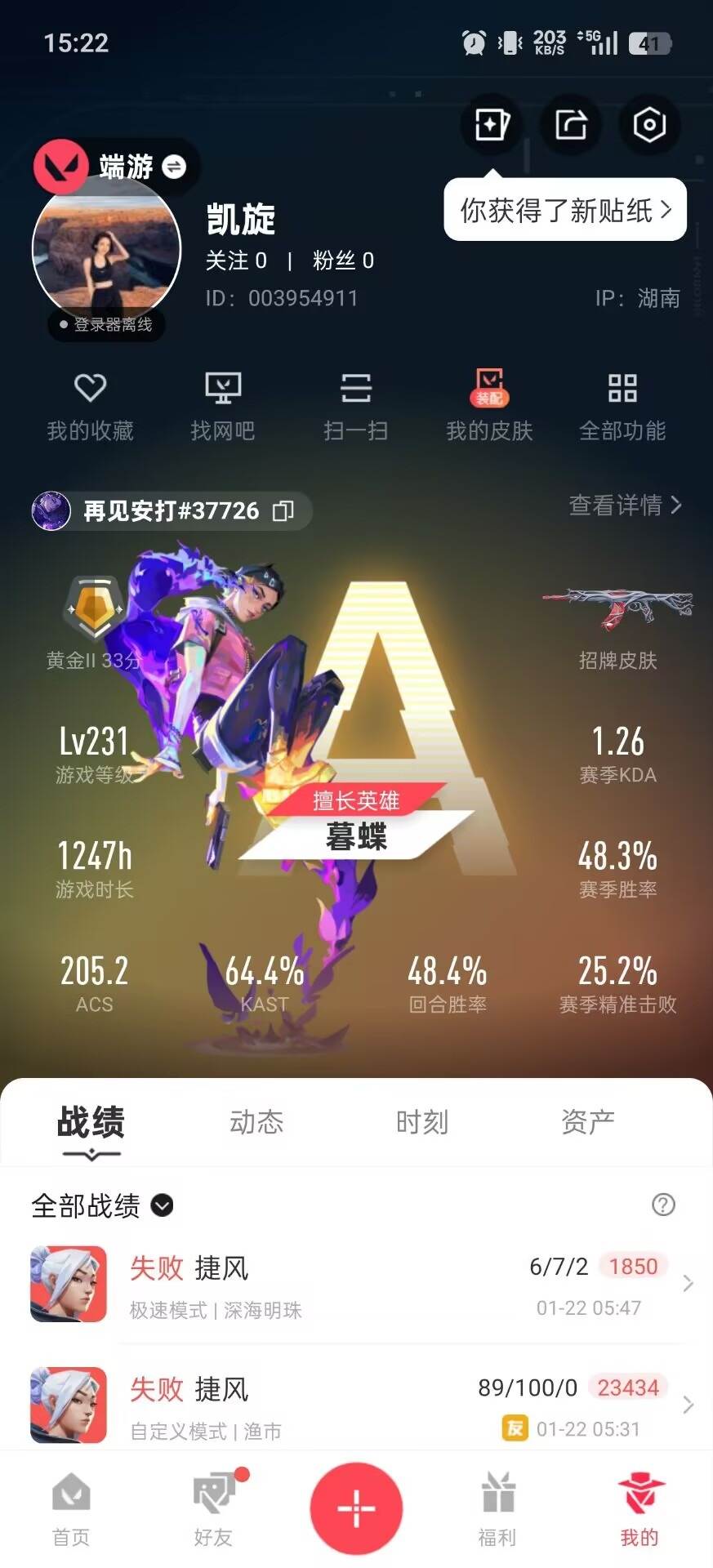Open 查看详情 chevron on the account card

[624, 506]
